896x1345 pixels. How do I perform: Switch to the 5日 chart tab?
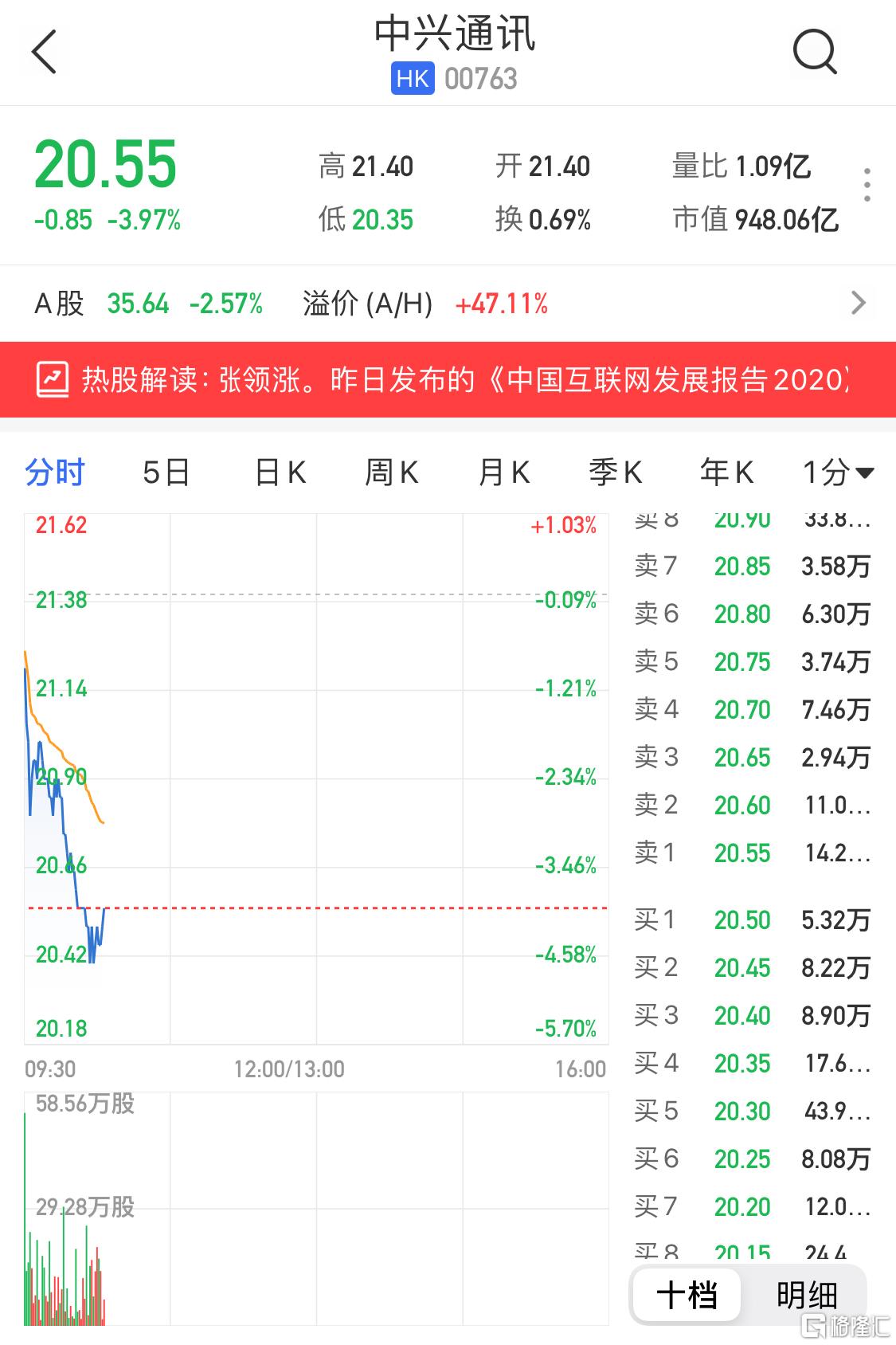166,473
